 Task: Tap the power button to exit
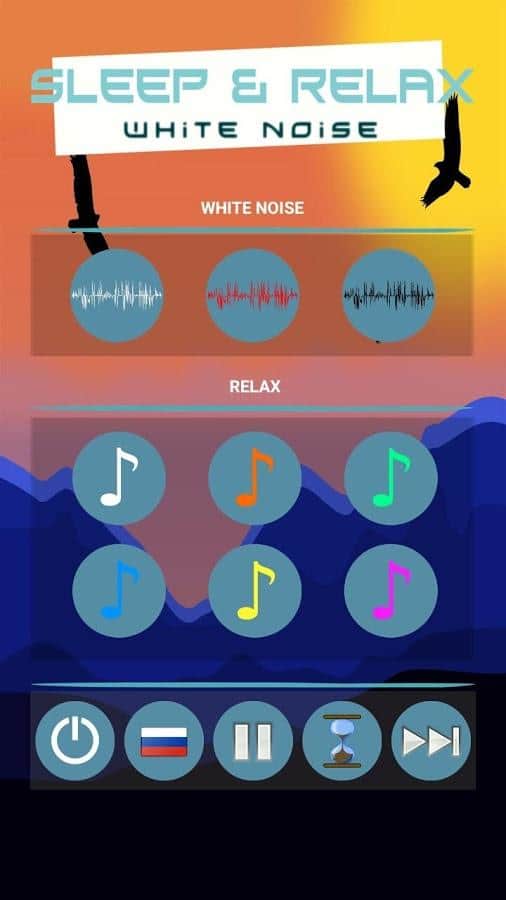75,741
